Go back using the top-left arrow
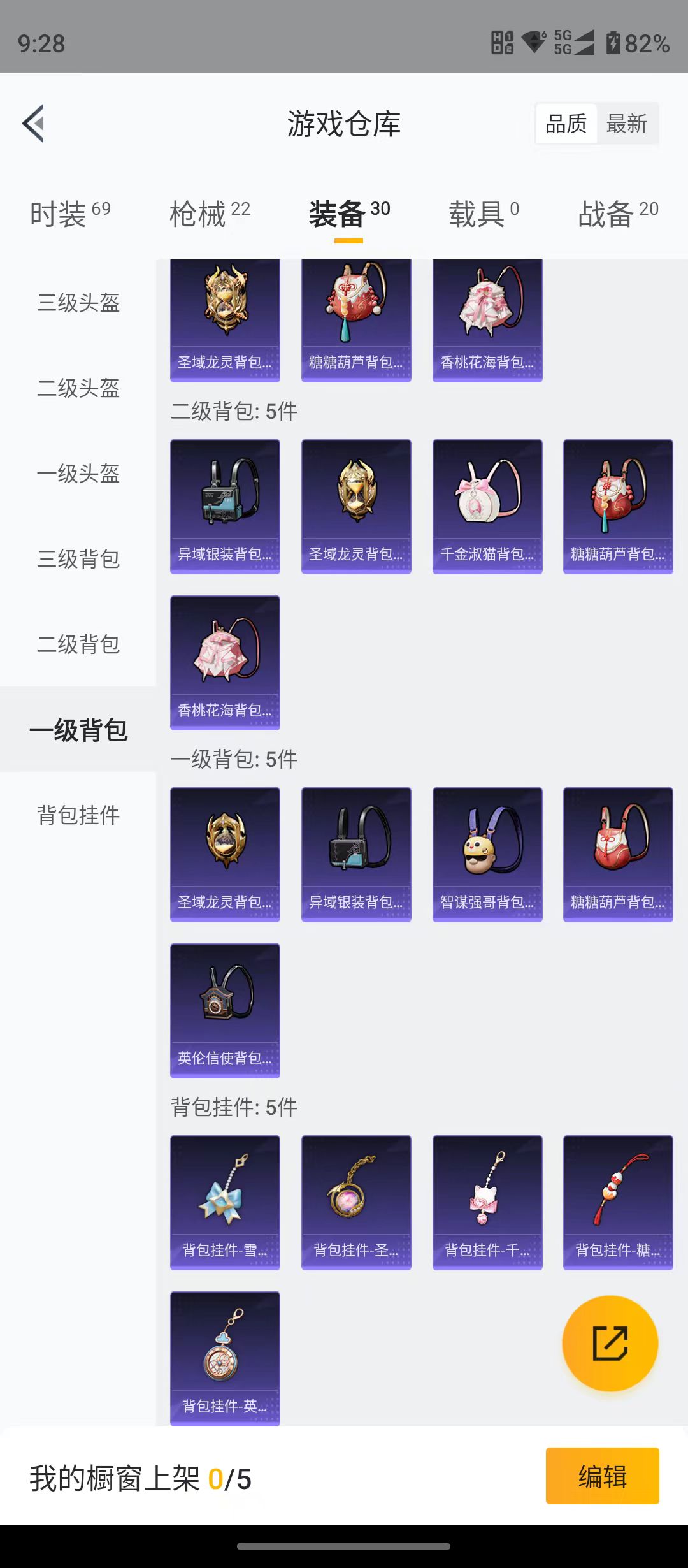 [34, 123]
